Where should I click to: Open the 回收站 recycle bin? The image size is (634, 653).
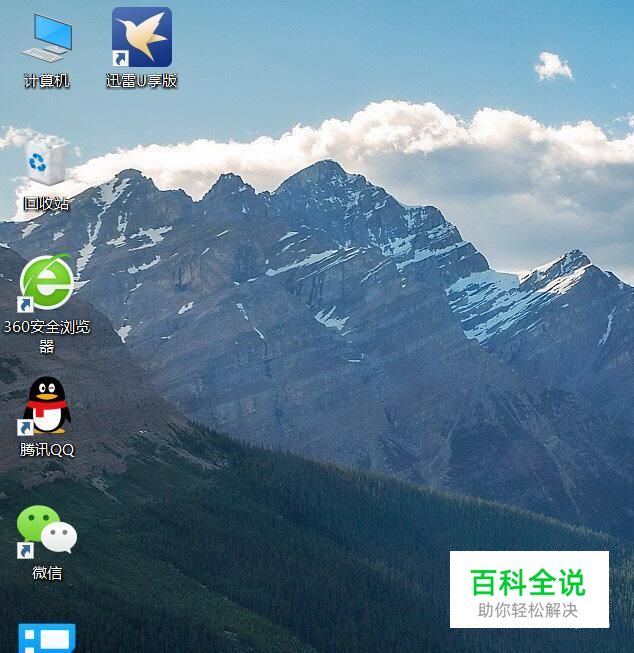pyautogui.click(x=47, y=163)
